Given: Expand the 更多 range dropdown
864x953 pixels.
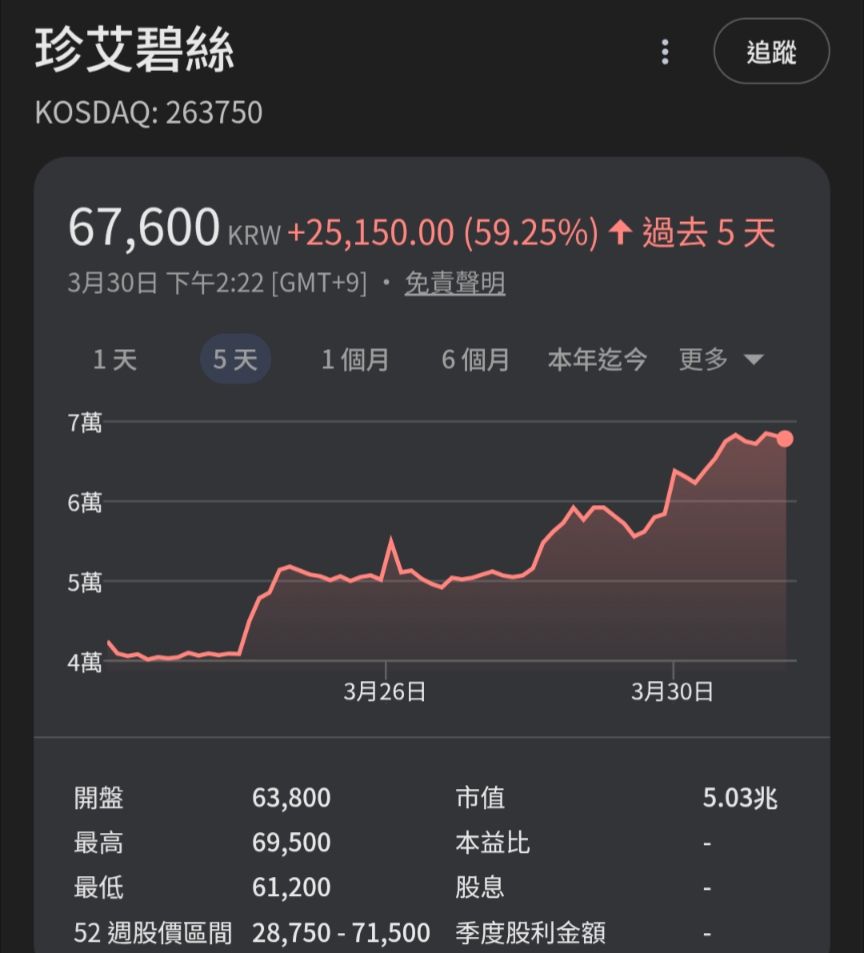Looking at the screenshot, I should pos(720,360).
